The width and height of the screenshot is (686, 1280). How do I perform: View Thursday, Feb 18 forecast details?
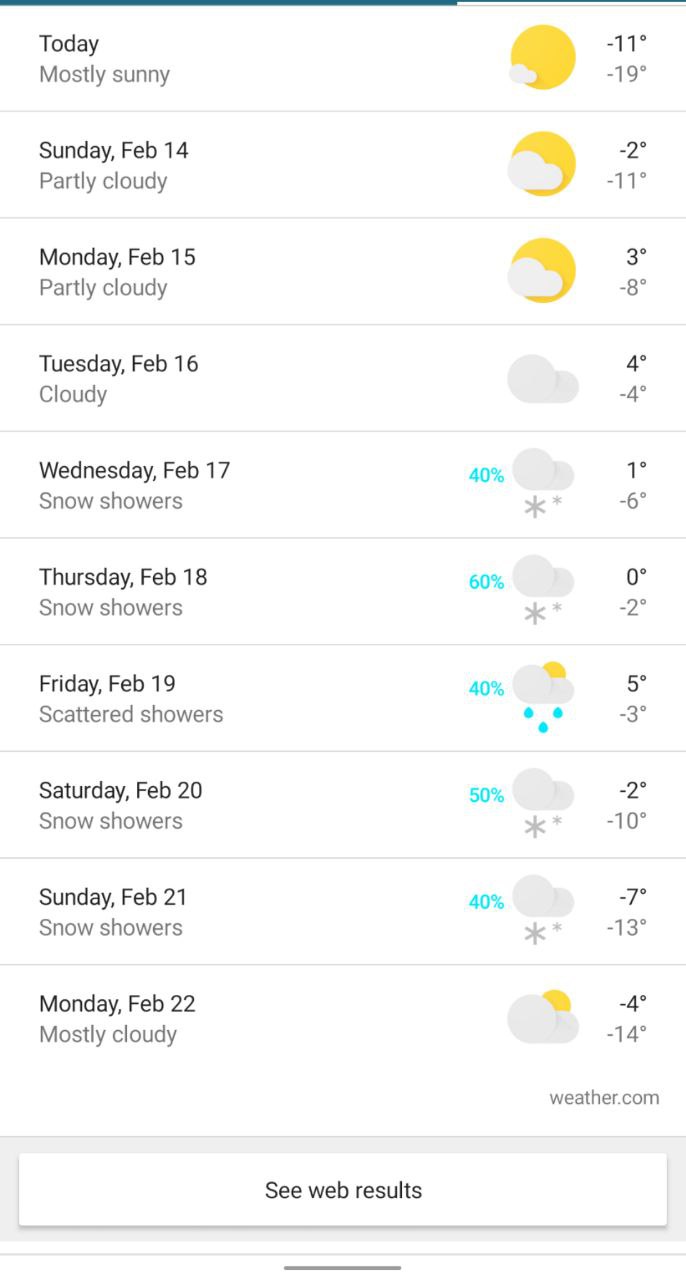point(343,592)
